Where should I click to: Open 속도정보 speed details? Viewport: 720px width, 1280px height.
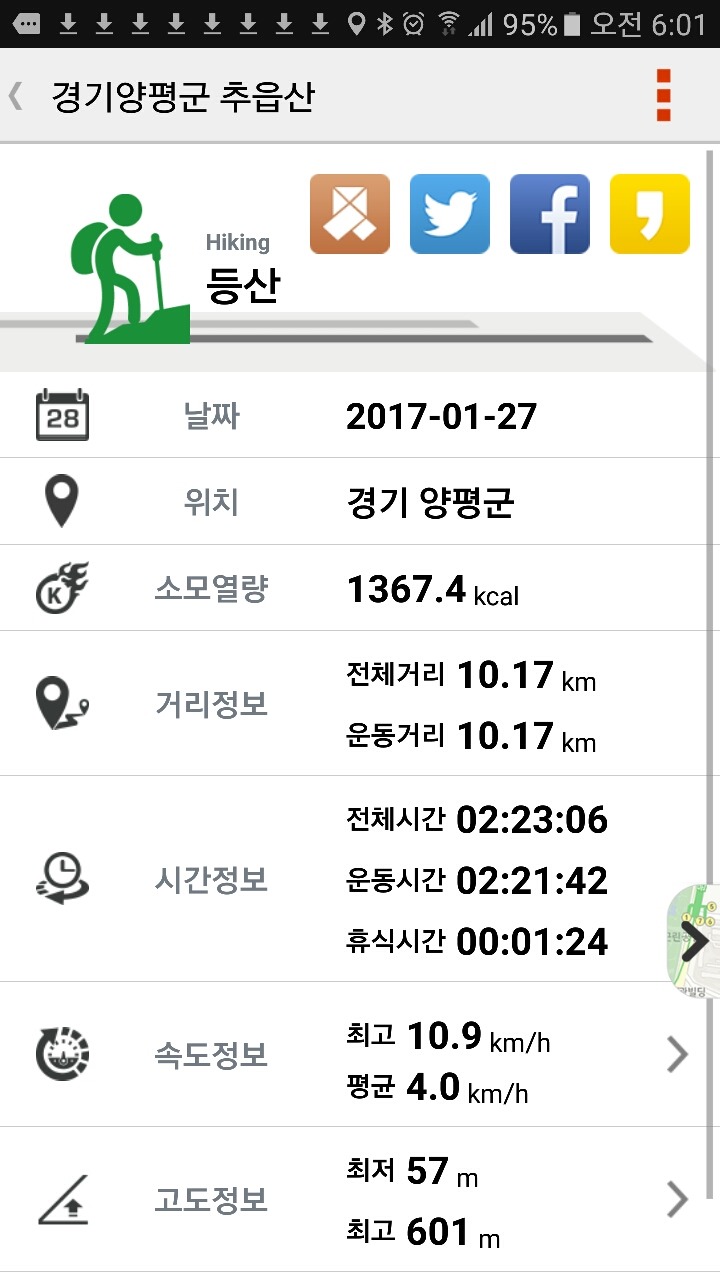tap(677, 1054)
